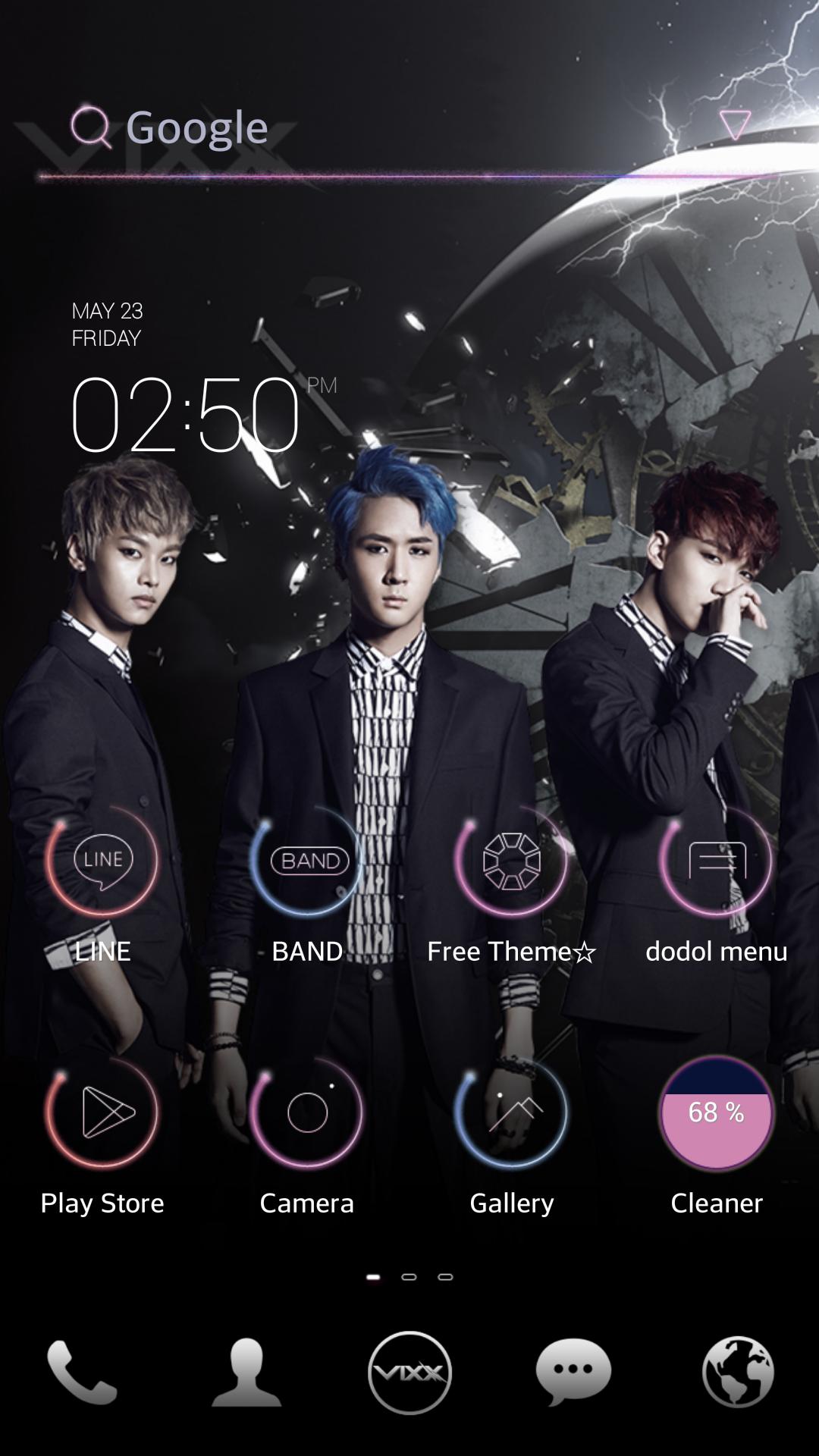
Task: Run the Cleaner at 68%
Action: click(x=716, y=1112)
